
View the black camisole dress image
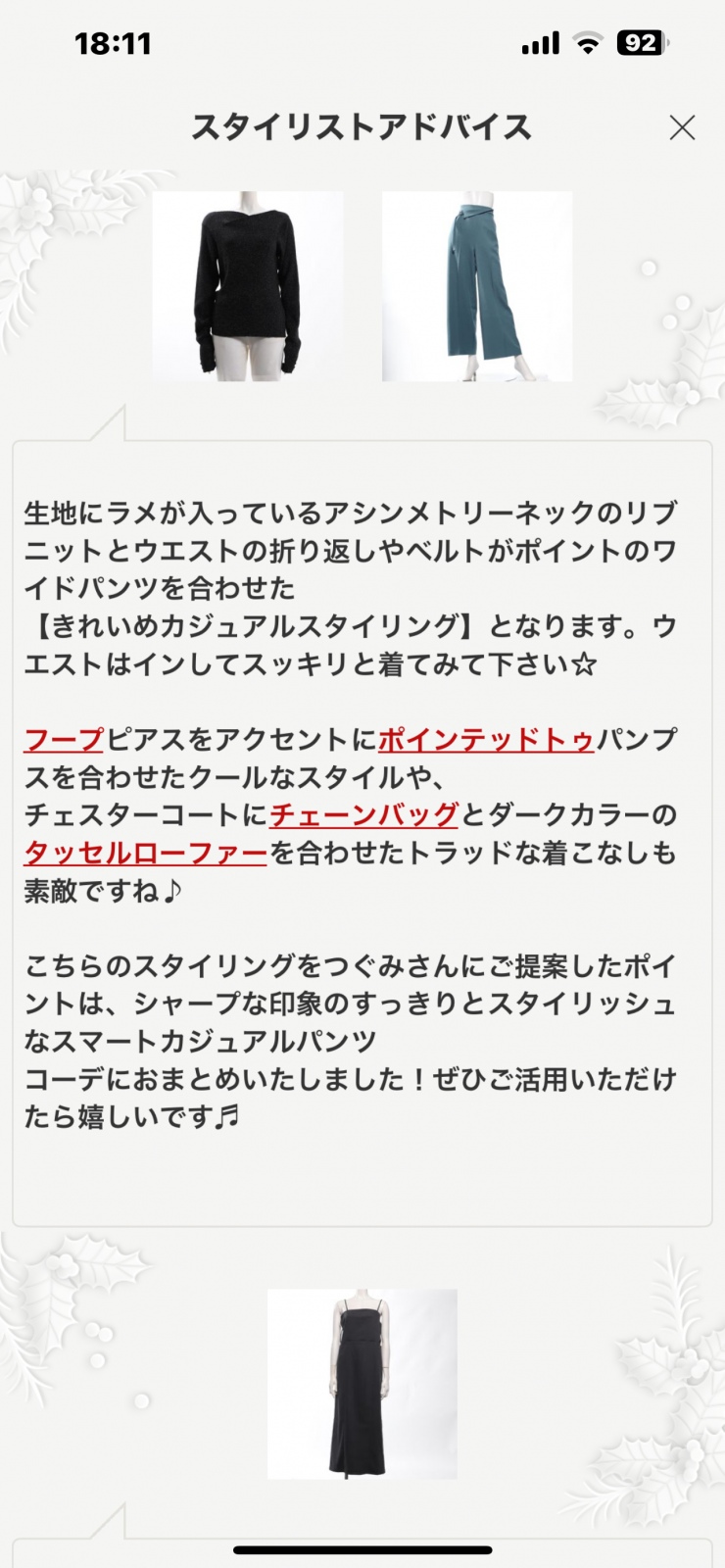362,1383
